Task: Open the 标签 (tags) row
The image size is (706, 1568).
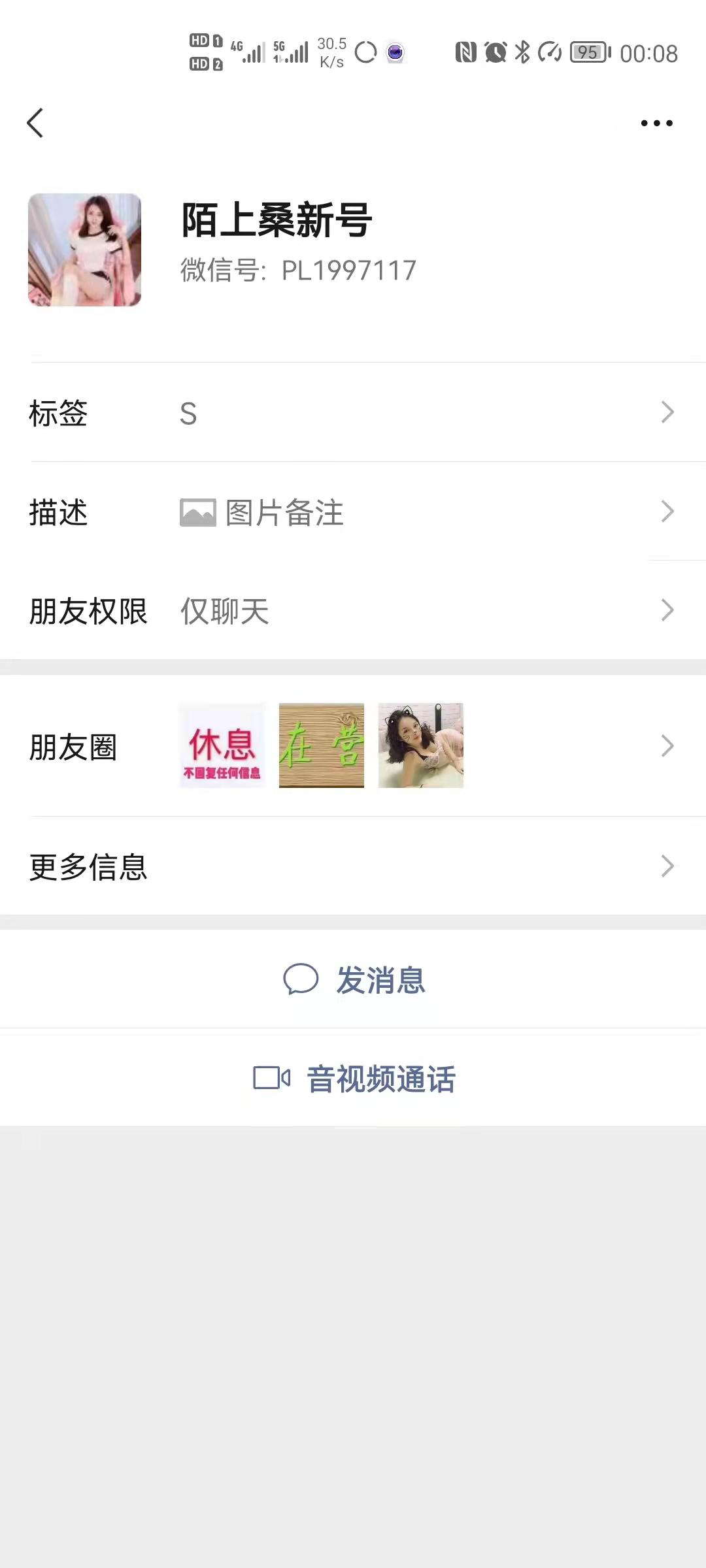Action: 353,413
